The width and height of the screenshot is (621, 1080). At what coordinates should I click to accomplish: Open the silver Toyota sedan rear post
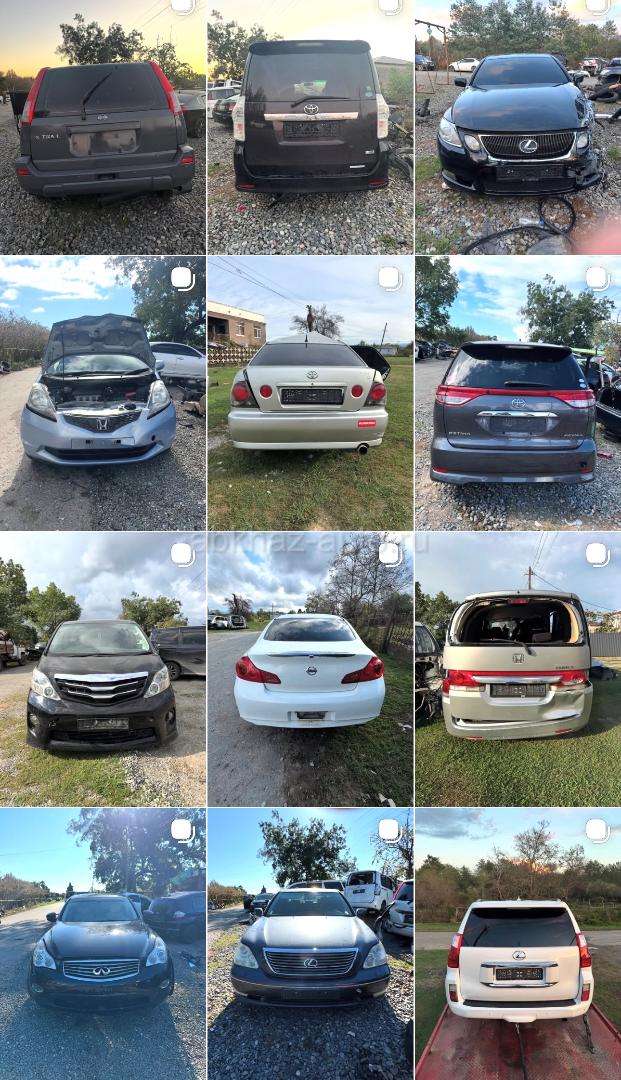[310, 393]
